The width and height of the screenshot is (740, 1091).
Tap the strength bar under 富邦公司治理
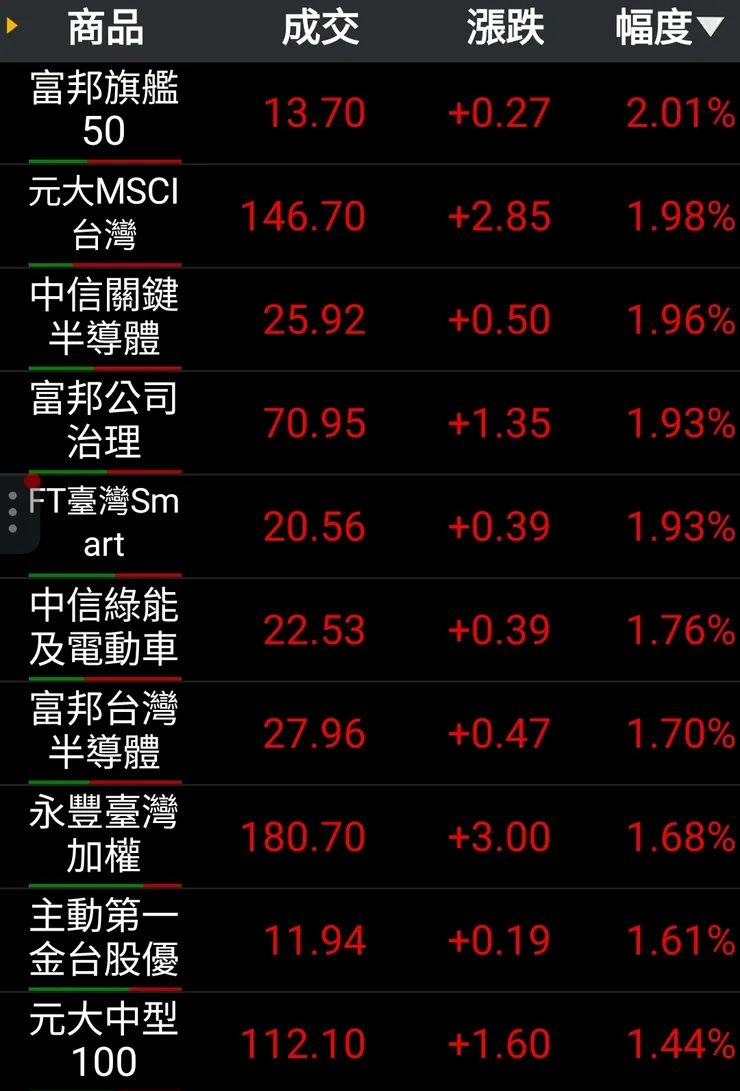click(105, 470)
